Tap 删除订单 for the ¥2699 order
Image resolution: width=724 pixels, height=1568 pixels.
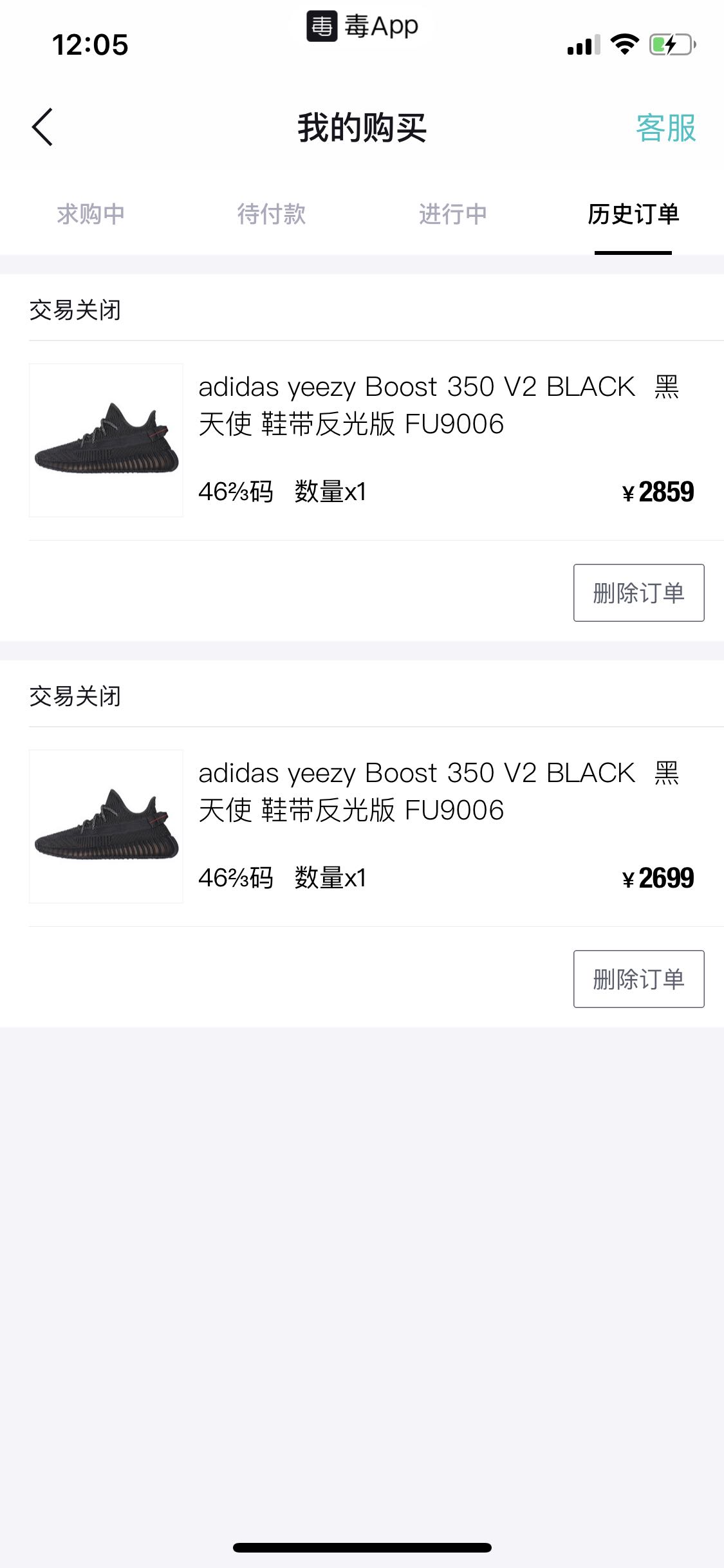click(x=638, y=979)
